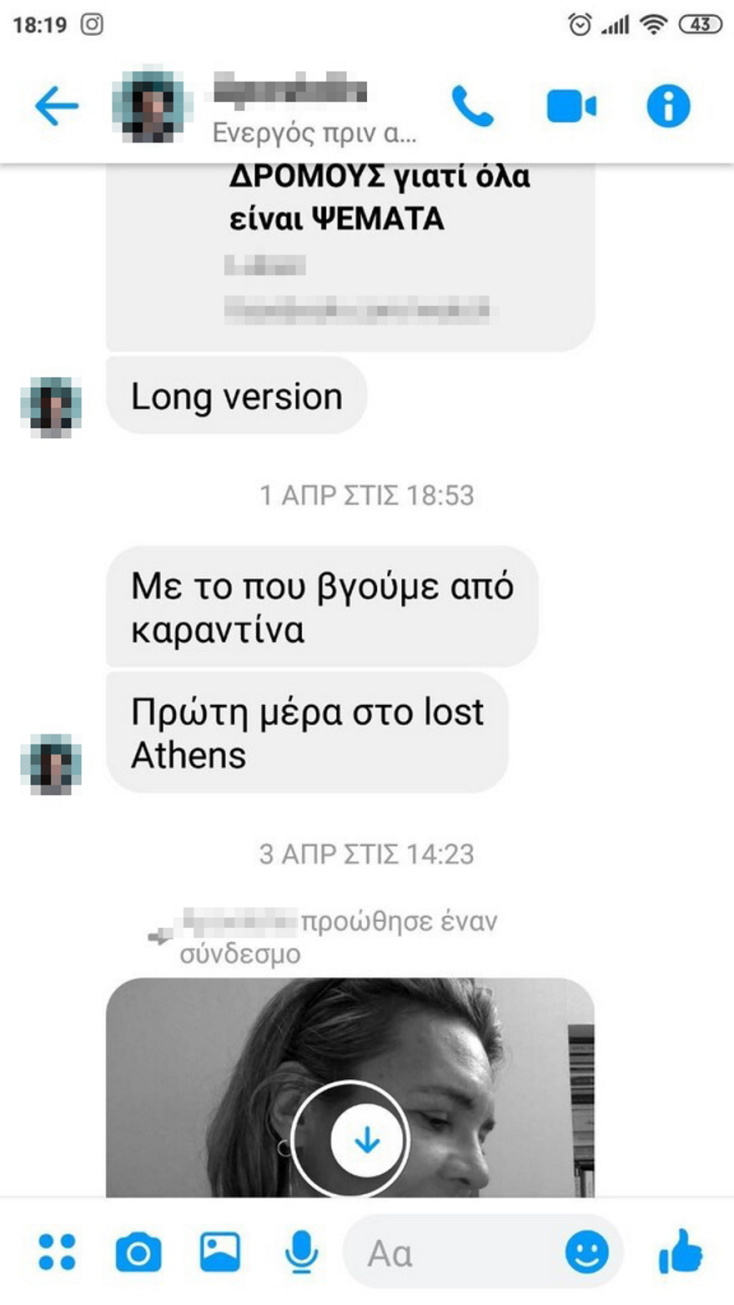Record a voice message with microphone
This screenshot has height=1305, width=734.
[301, 1251]
